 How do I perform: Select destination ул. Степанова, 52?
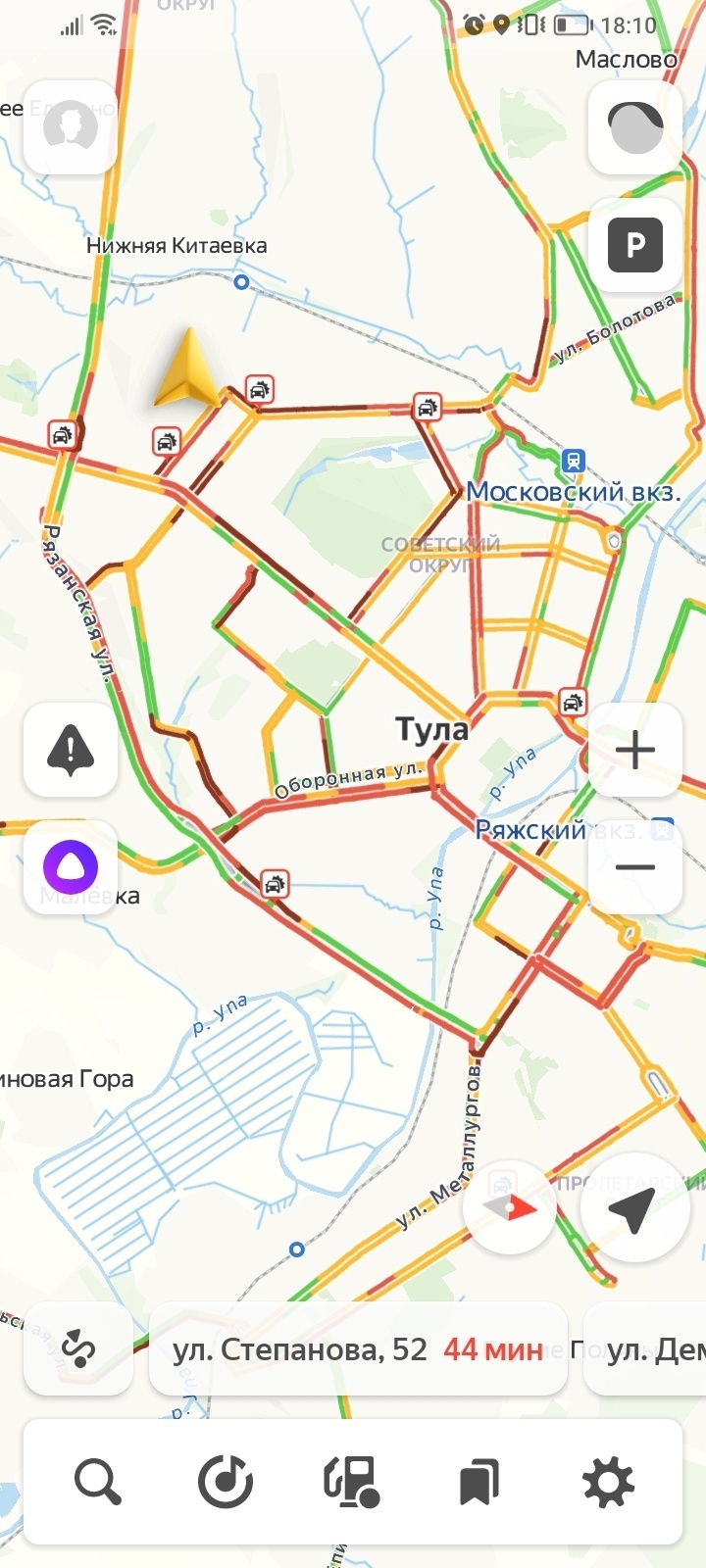[x=357, y=1349]
